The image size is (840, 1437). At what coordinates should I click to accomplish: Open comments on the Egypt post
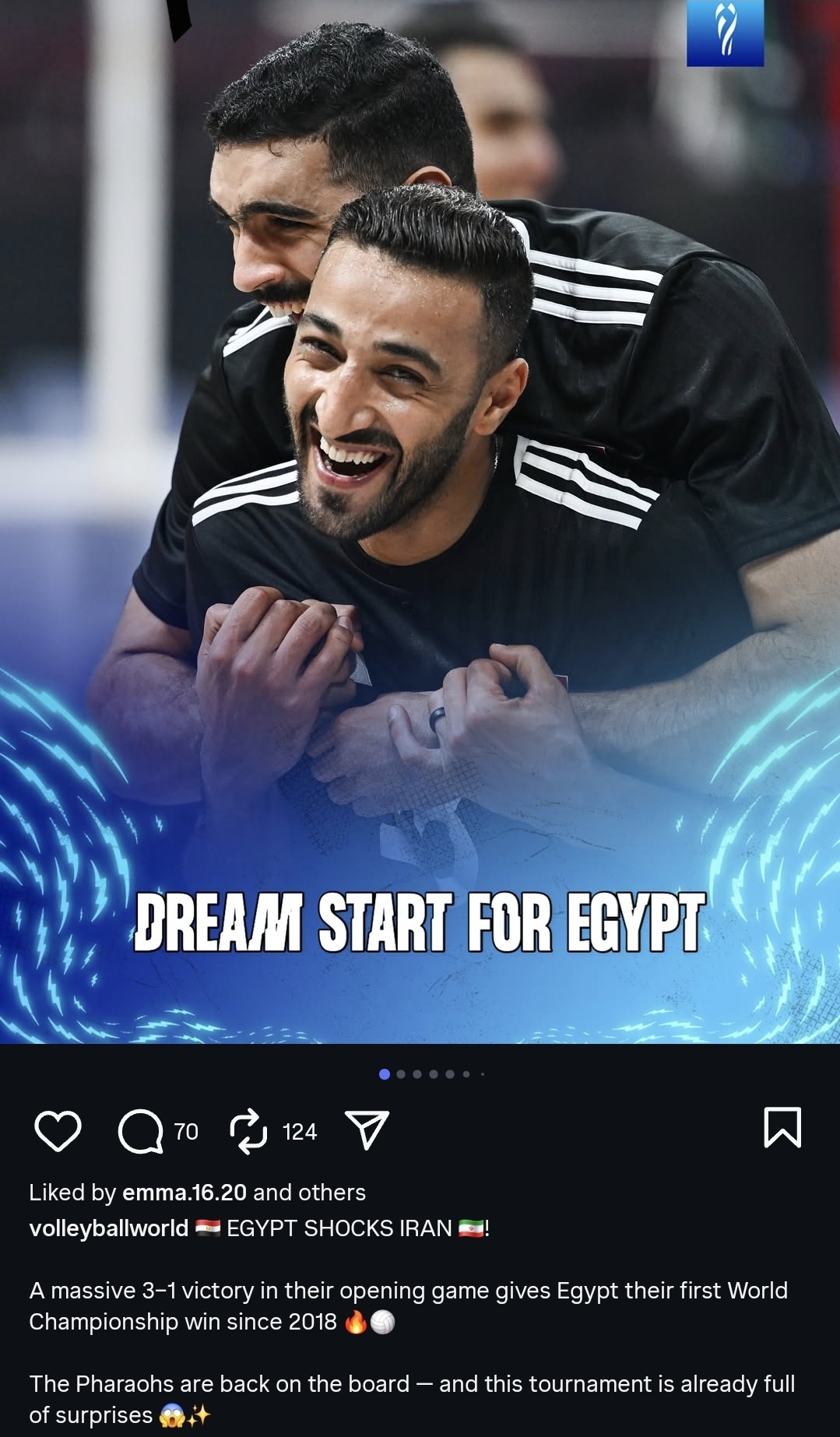140,1131
